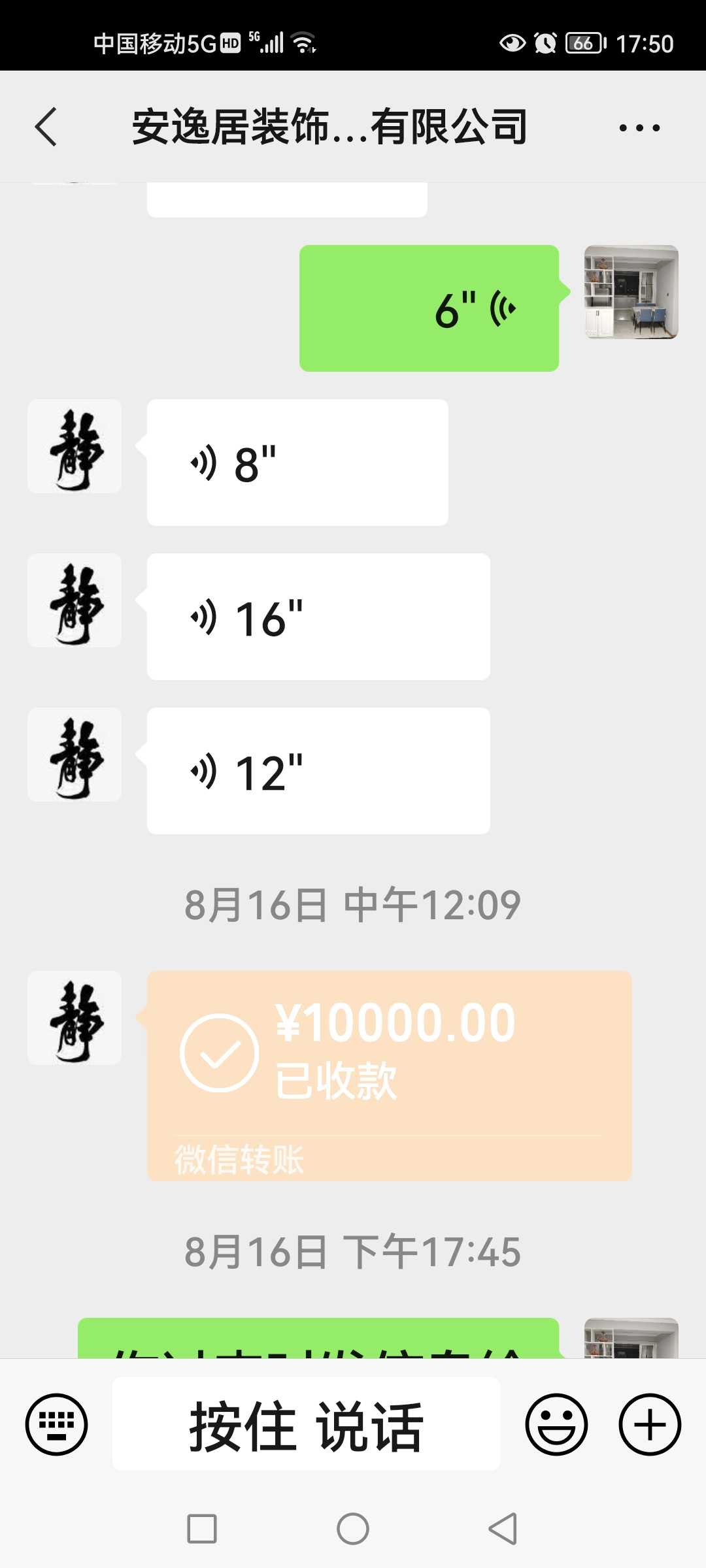Open the plus attachment menu
706x1568 pixels.
[x=650, y=1424]
